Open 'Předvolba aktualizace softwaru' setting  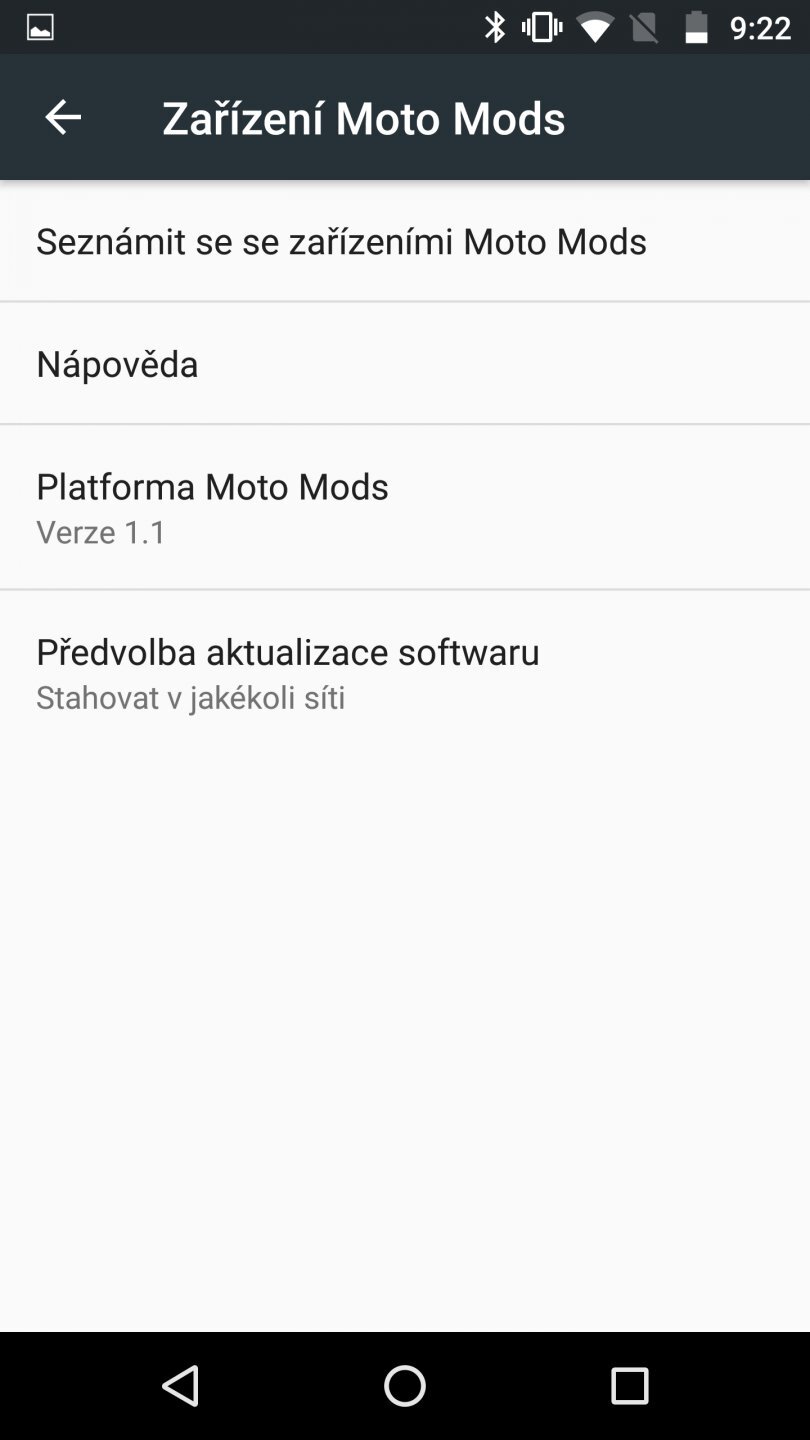(x=288, y=651)
